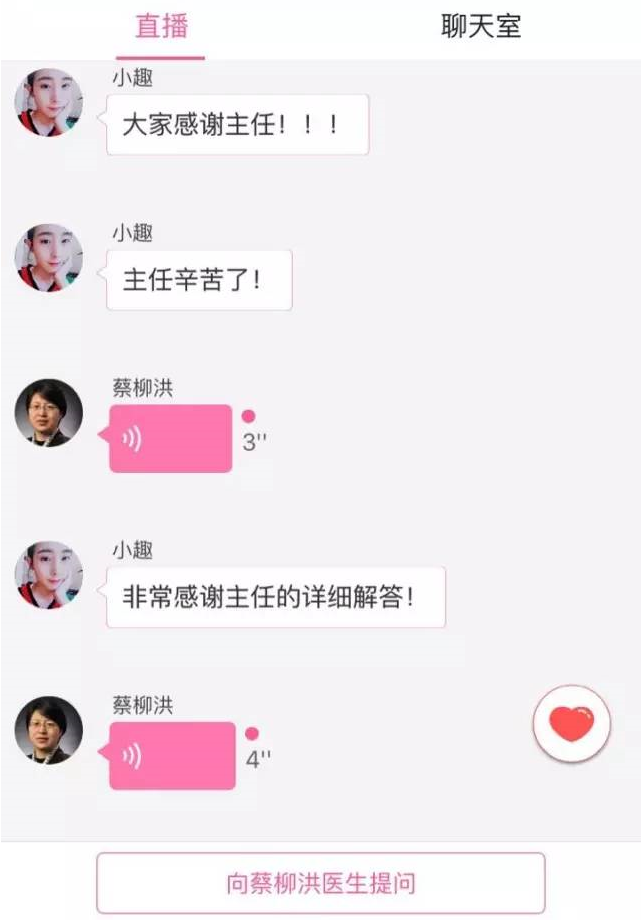Open 蔡柳洪's avatar beside the 3-second message
The image size is (642, 920).
[x=48, y=413]
